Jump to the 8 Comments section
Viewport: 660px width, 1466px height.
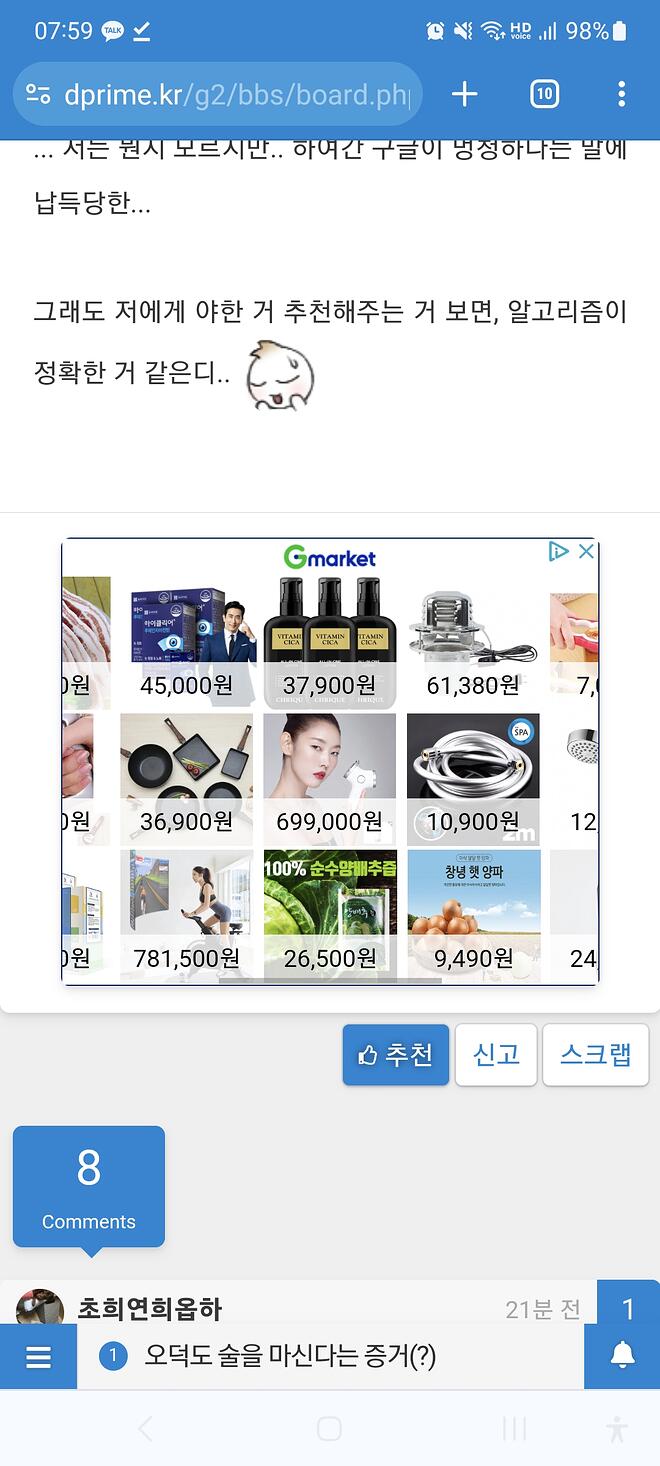pos(89,1186)
